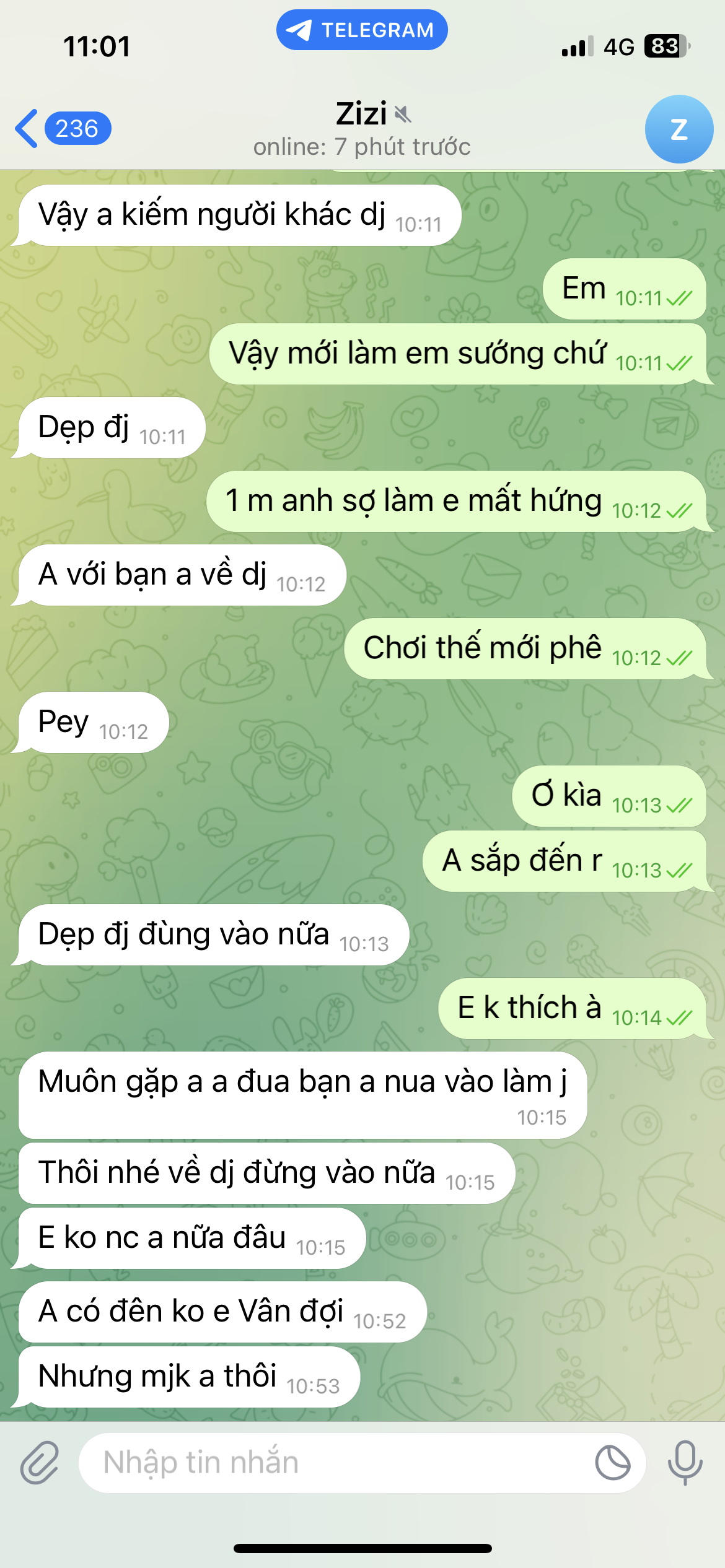Screen dimensions: 725x1568
Task: Focus the 'Nhập tin nhắn' message field
Action: (x=335, y=1463)
